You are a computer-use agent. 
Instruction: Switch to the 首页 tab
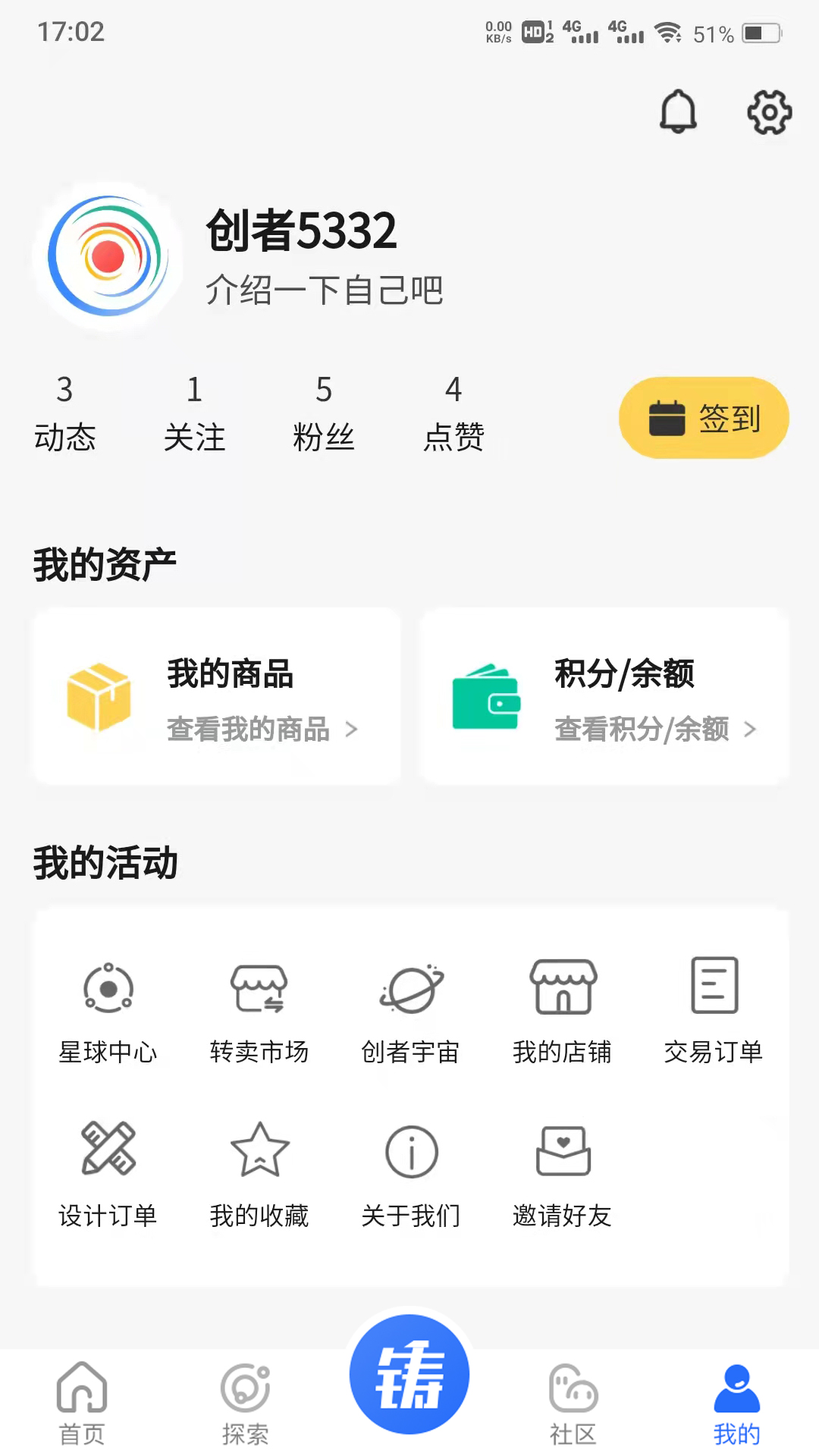click(x=82, y=1402)
